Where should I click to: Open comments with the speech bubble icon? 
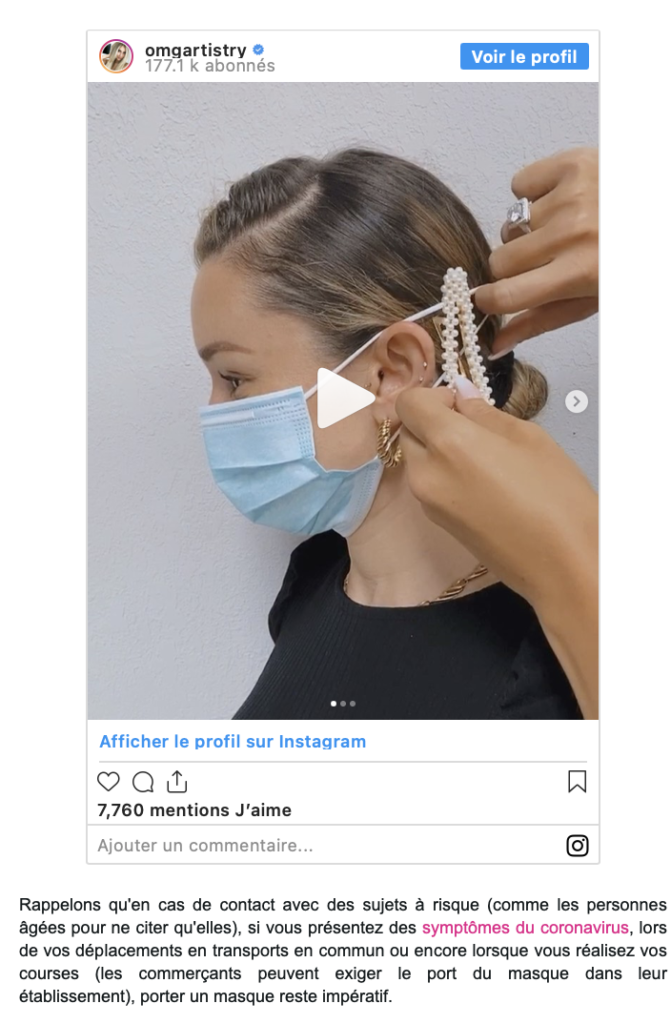tap(143, 782)
